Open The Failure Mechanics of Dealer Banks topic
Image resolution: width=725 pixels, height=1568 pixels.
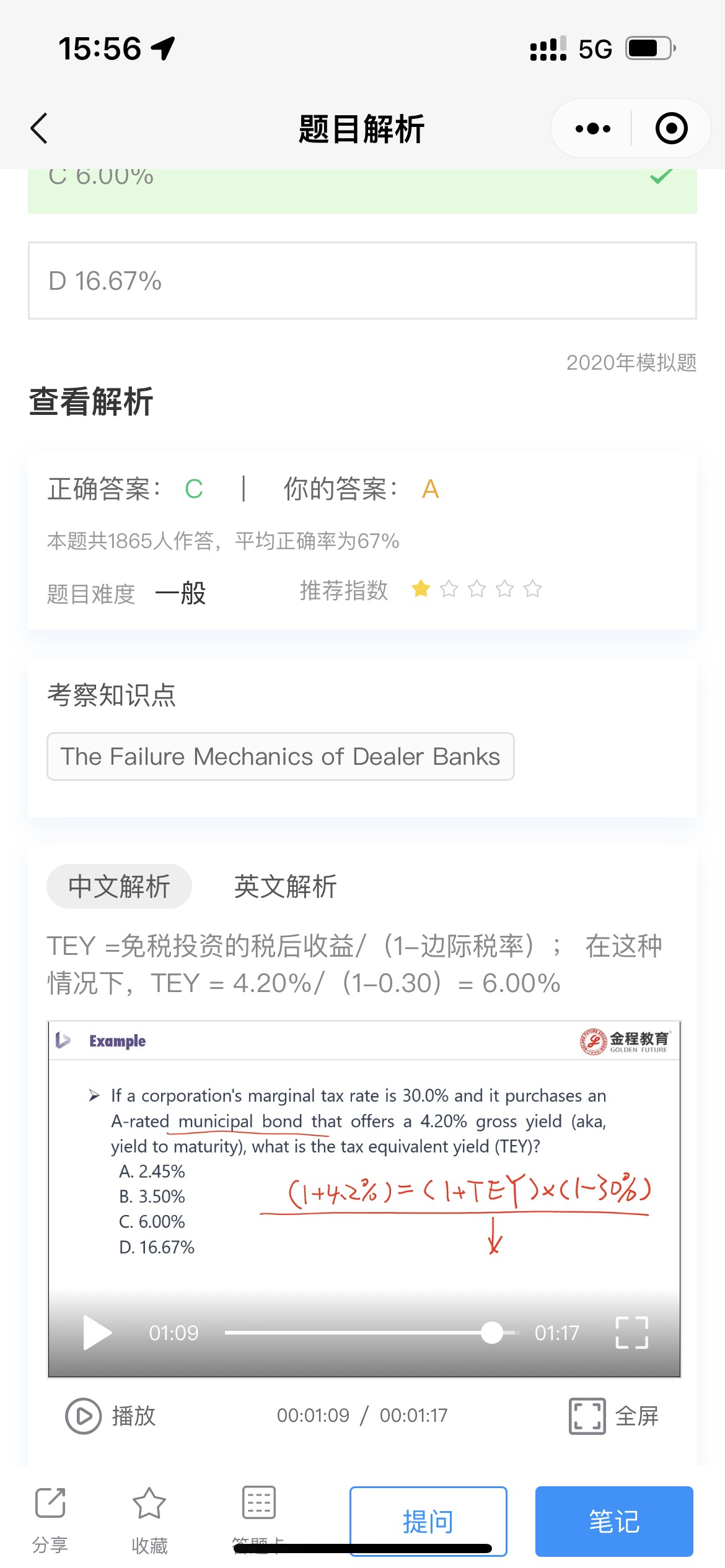coord(280,756)
